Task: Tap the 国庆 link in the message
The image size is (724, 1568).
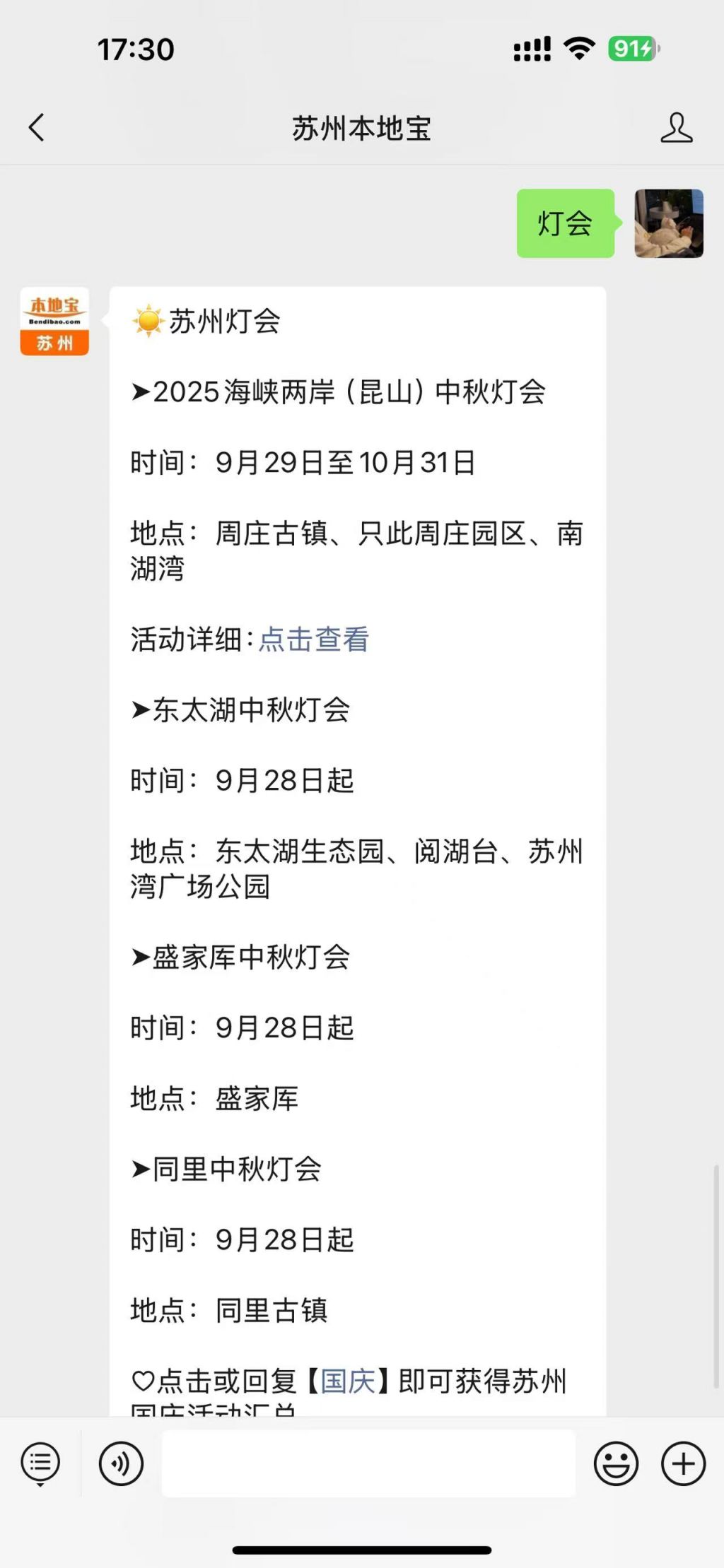Action: pos(348,1381)
